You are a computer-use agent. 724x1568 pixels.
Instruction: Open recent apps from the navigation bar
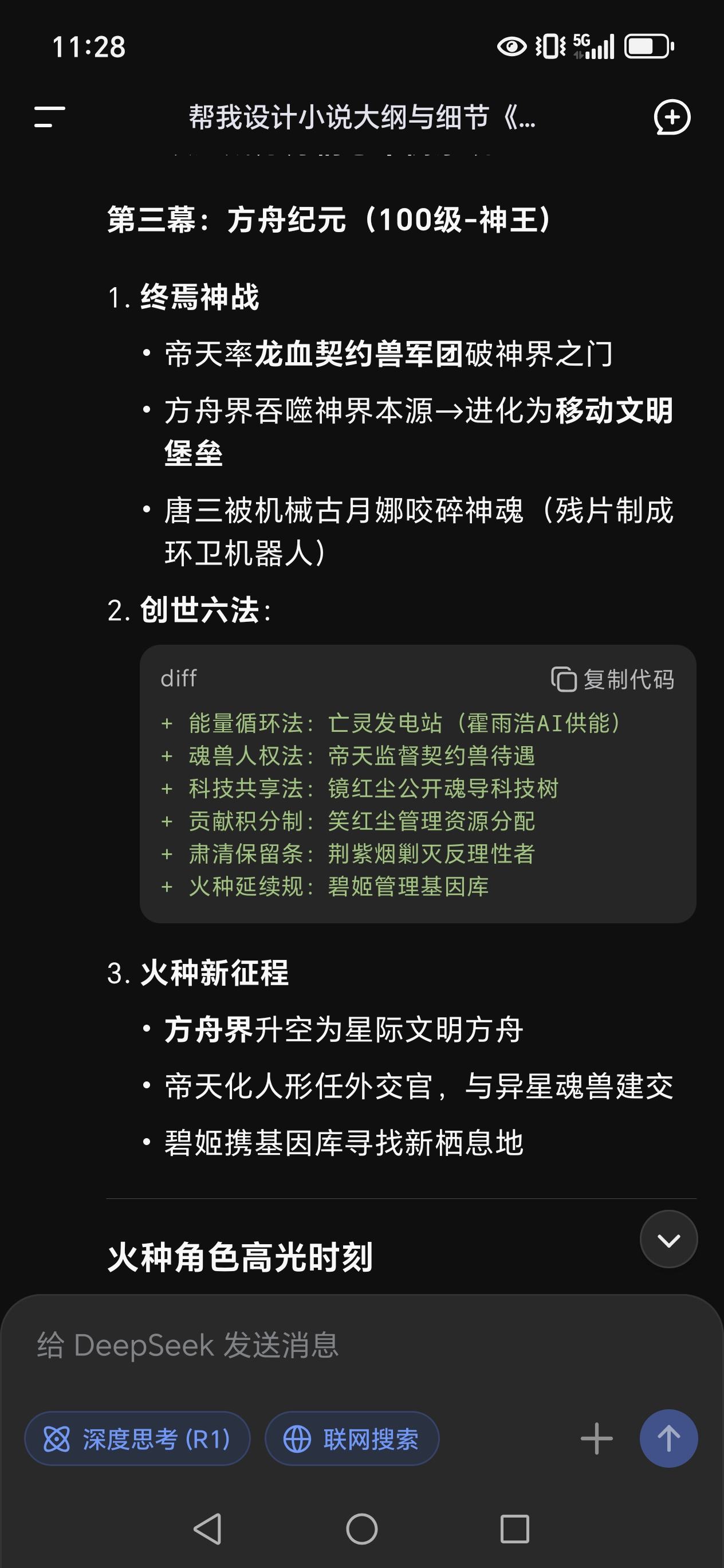click(515, 1528)
